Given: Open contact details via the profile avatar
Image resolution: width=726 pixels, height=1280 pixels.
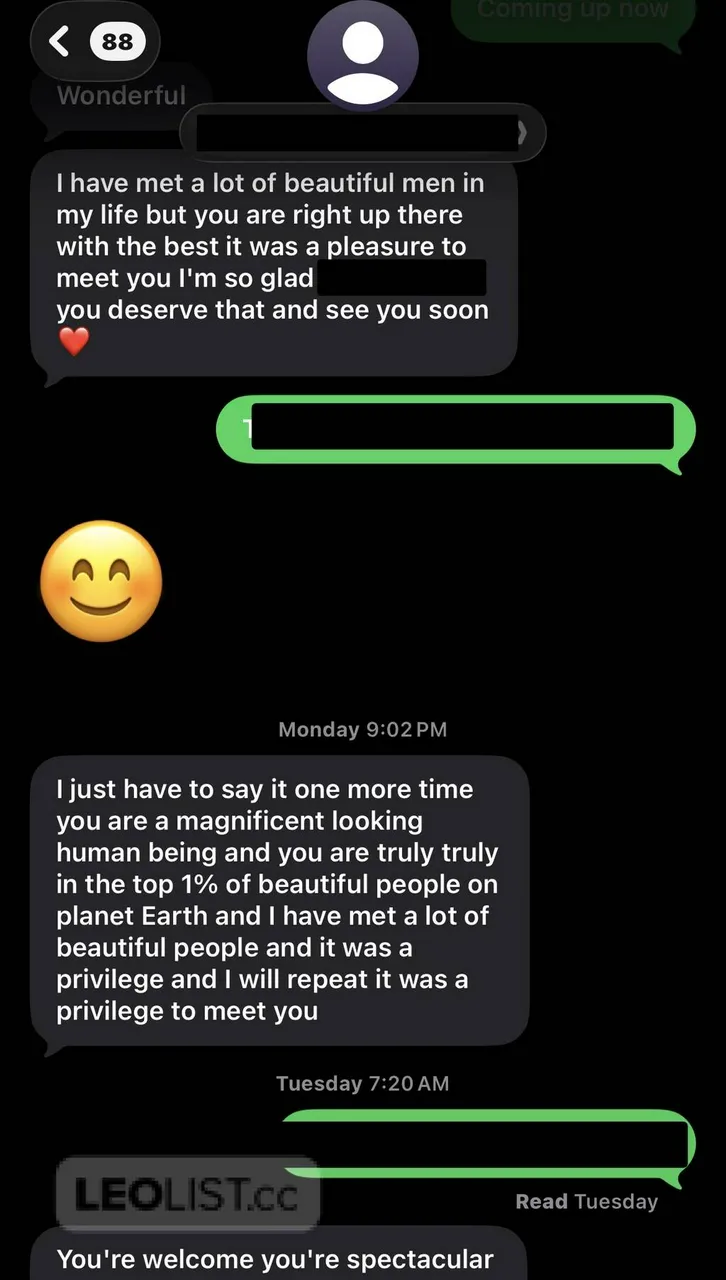Looking at the screenshot, I should pyautogui.click(x=362, y=56).
